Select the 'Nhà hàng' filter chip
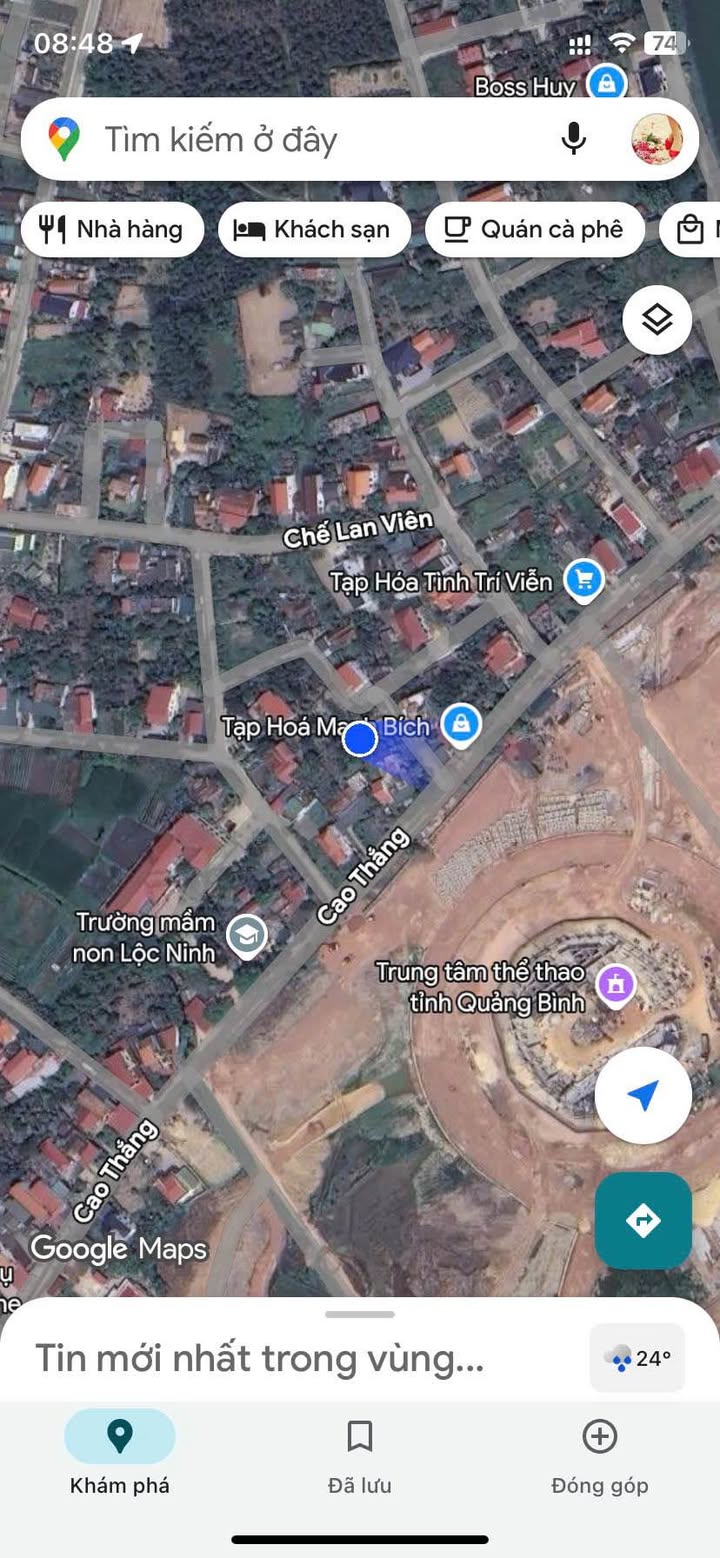 pos(111,230)
